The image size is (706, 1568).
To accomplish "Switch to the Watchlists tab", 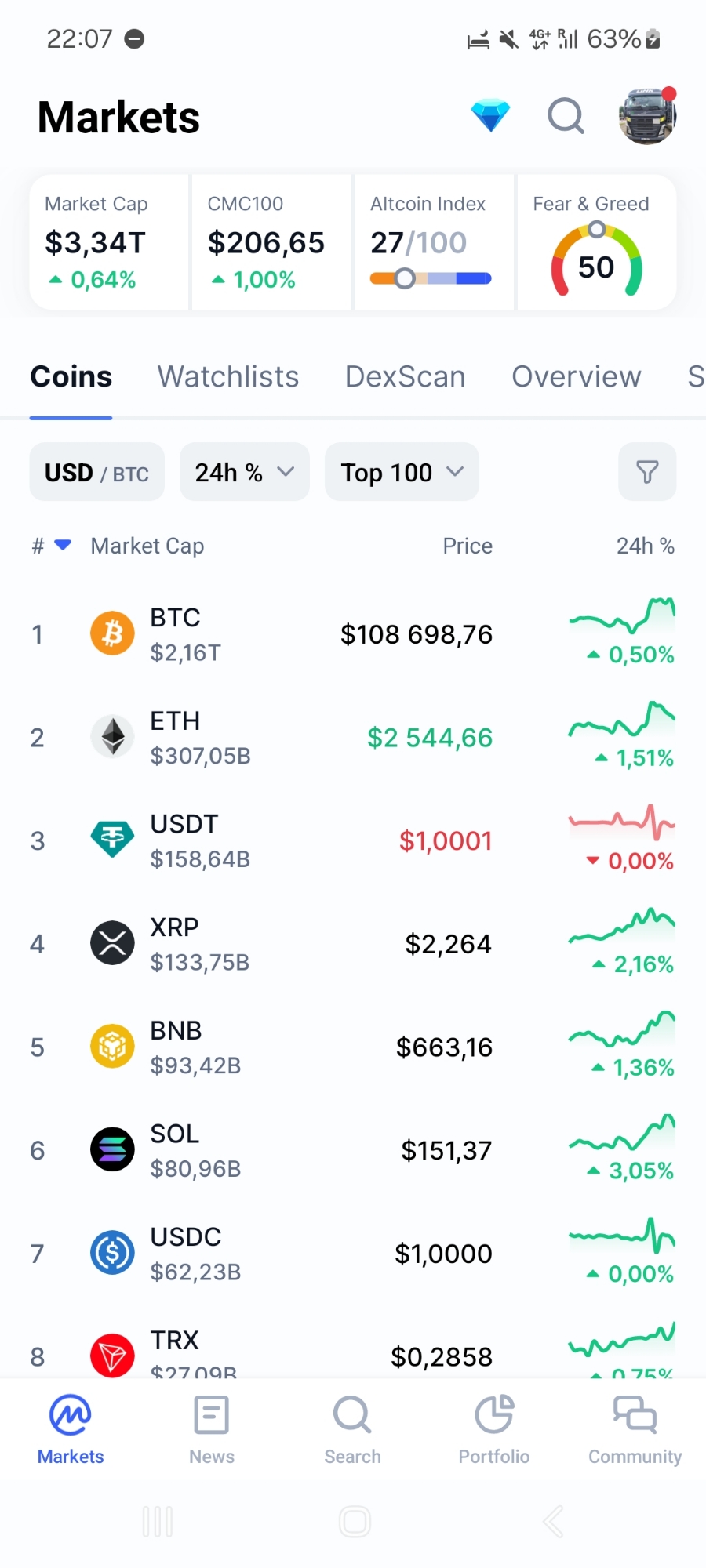I will click(227, 377).
